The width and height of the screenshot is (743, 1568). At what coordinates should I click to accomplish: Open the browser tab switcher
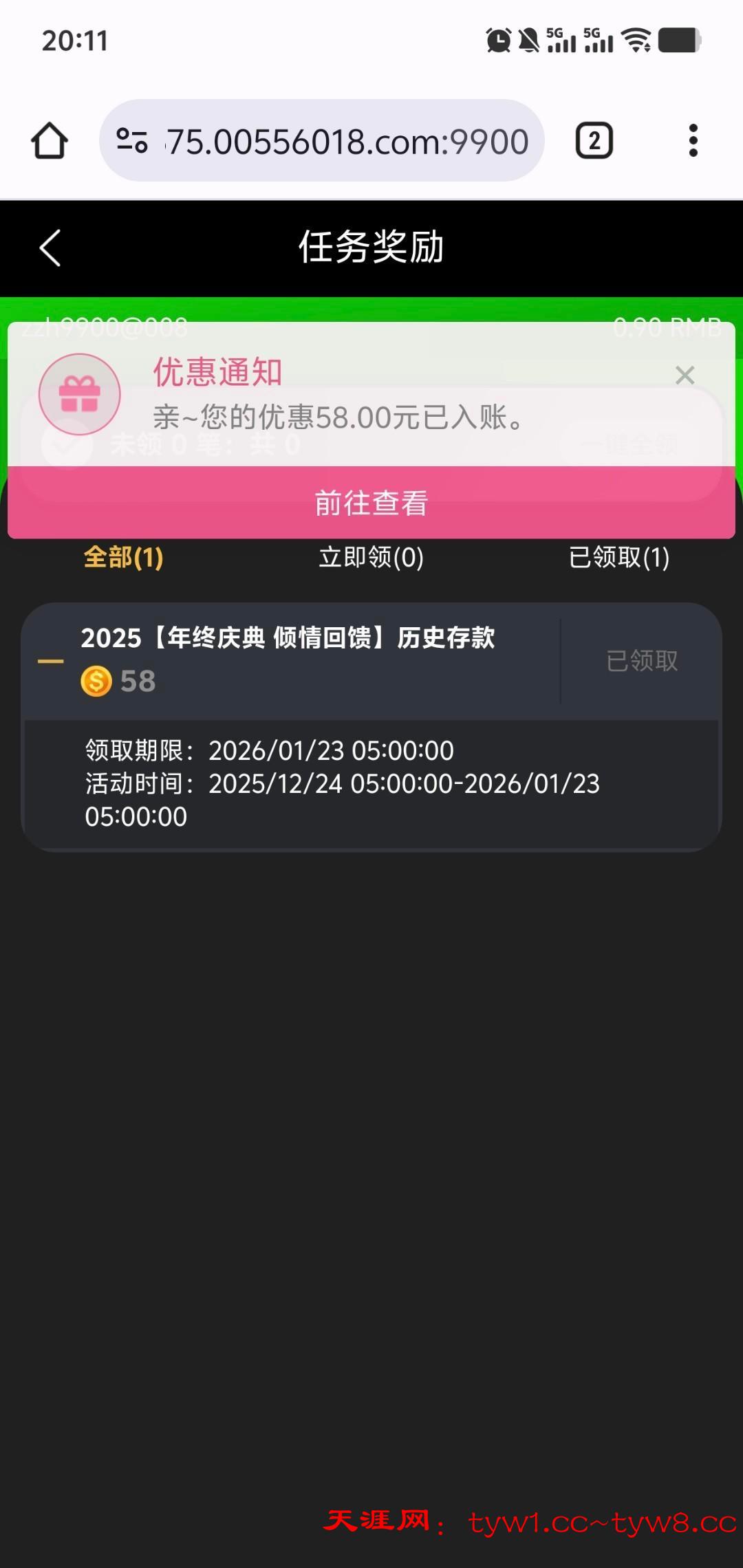[594, 141]
